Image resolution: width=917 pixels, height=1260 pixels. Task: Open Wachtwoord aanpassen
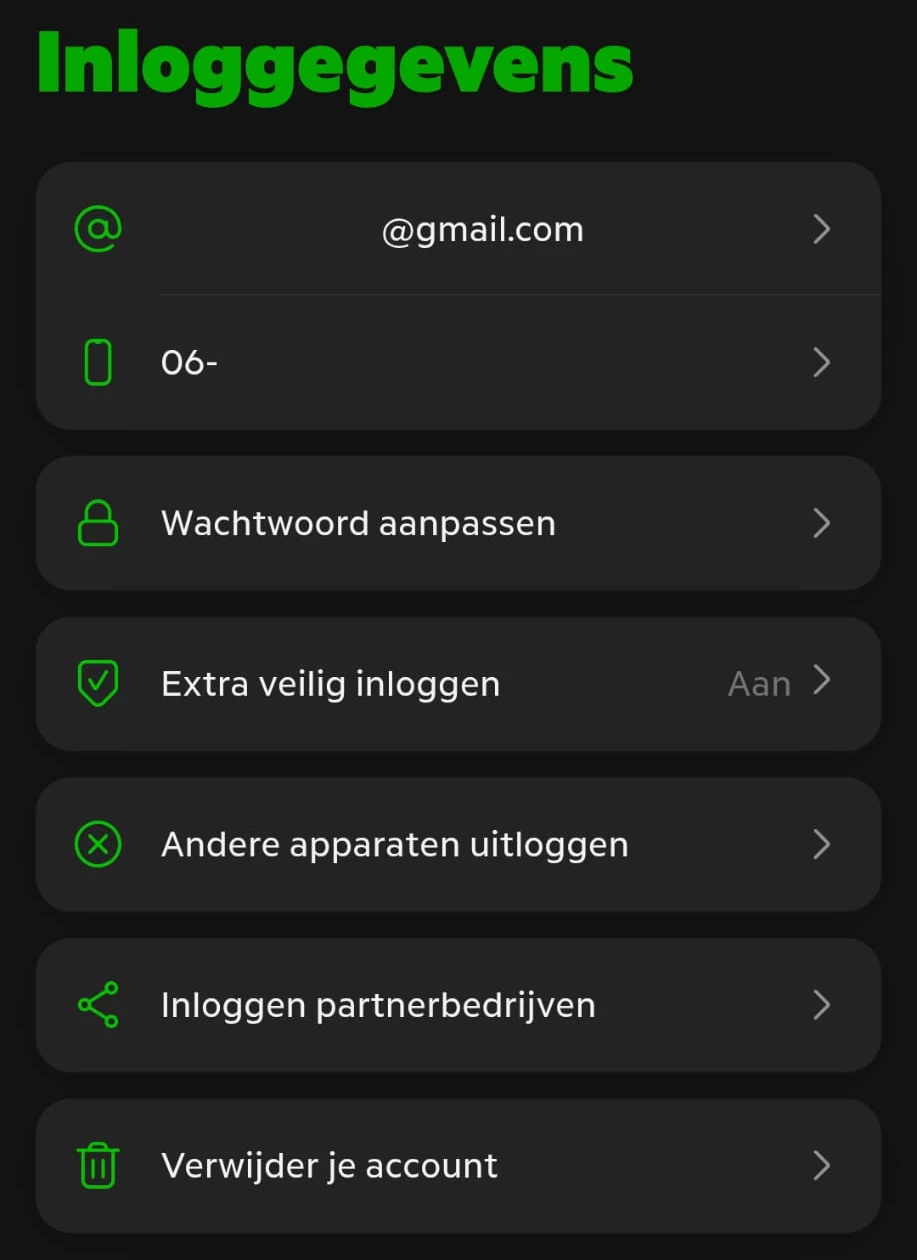tap(458, 524)
